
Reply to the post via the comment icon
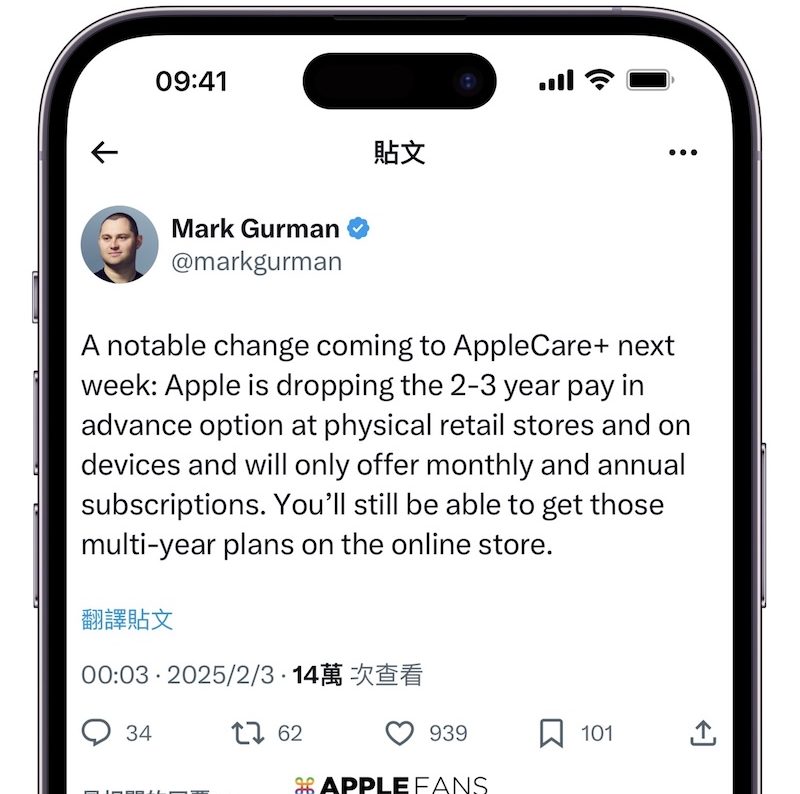(96, 733)
